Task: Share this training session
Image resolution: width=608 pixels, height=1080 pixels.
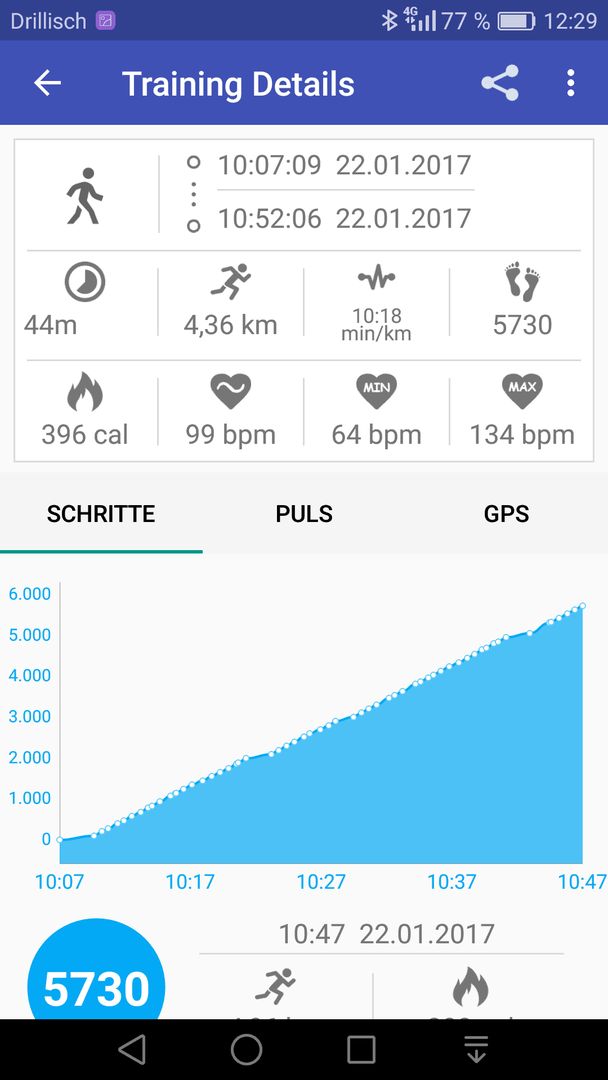Action: click(x=500, y=83)
